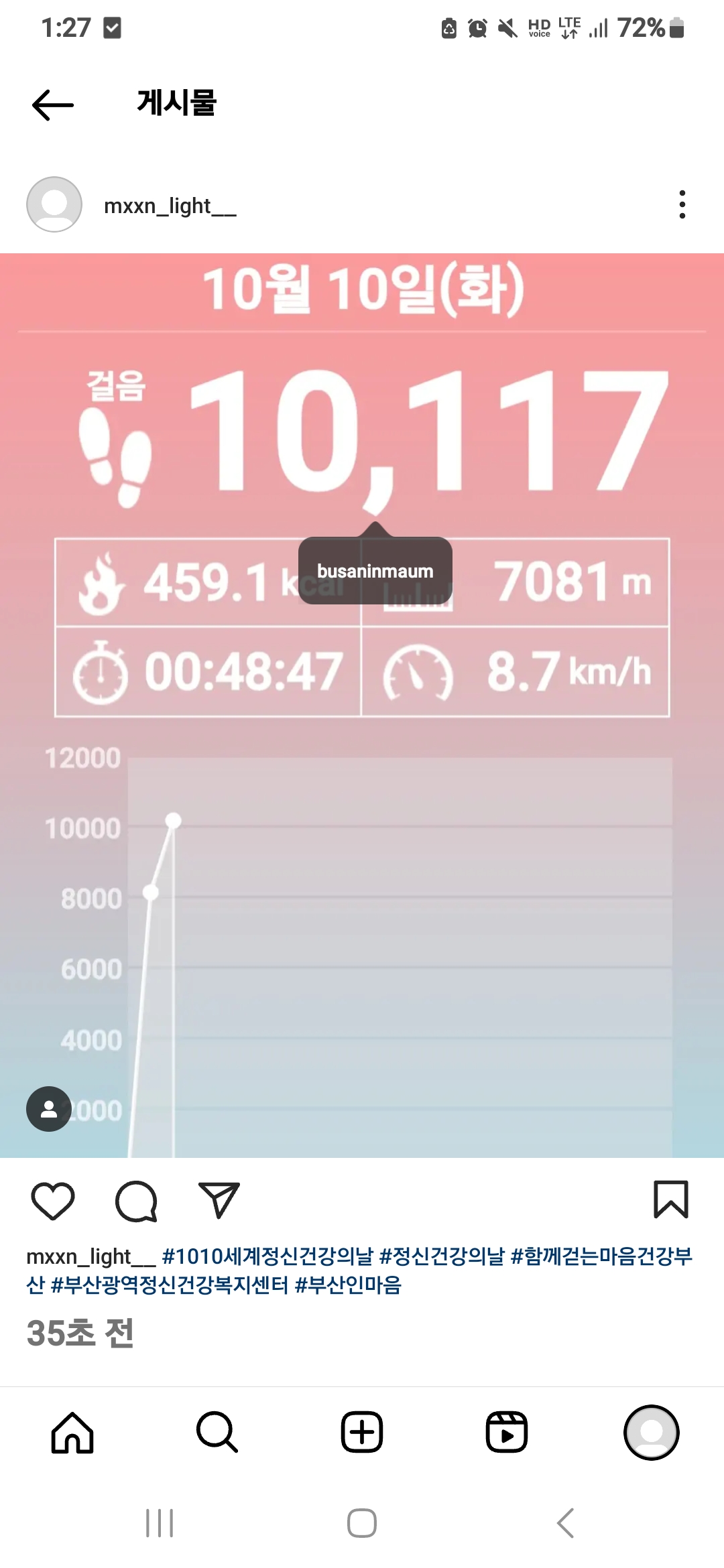Open my profile tab
Screen dimensions: 724x1568
point(652,1433)
